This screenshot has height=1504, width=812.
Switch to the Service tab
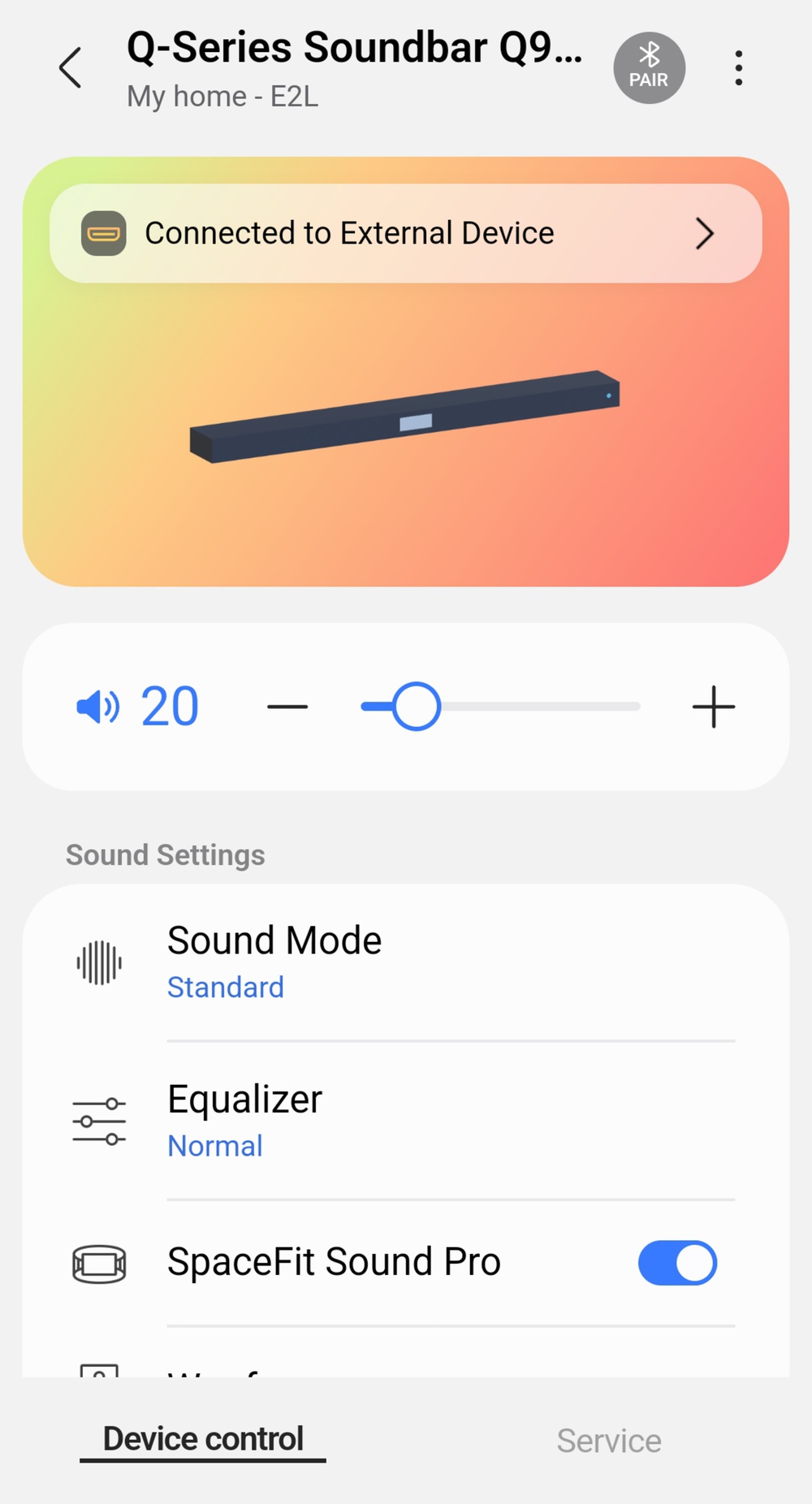[x=609, y=1440]
